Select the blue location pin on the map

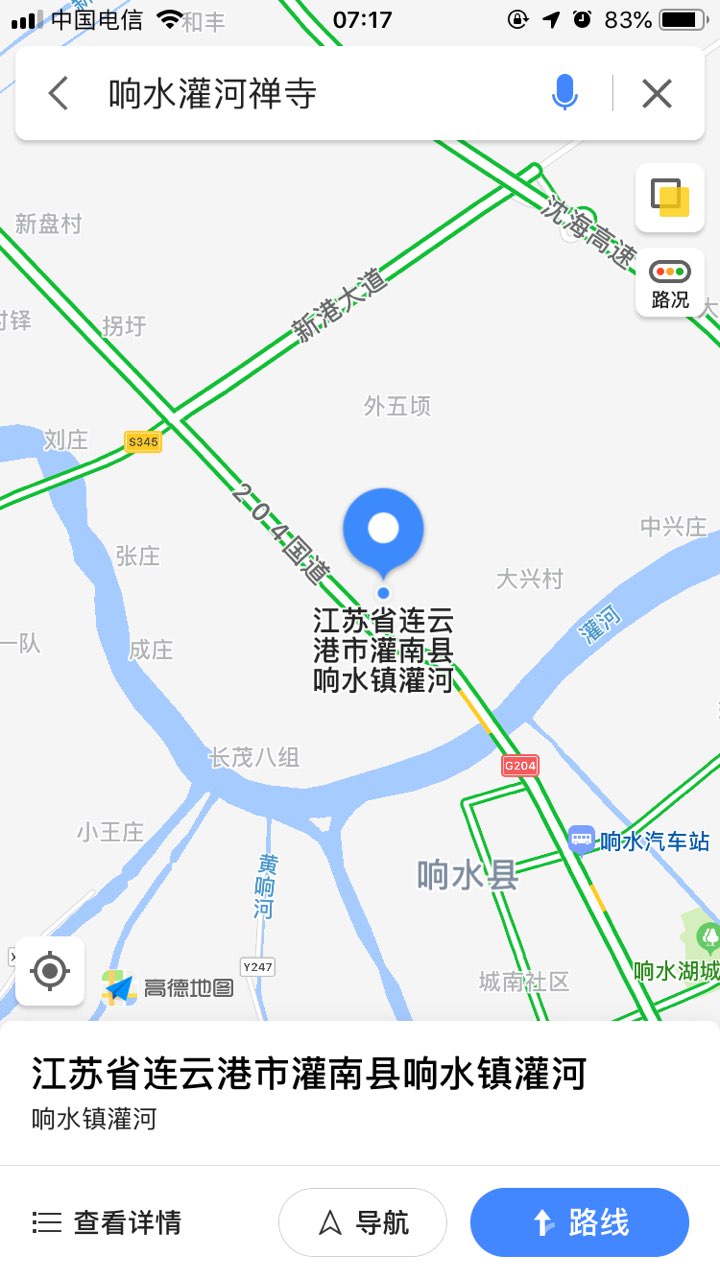tap(383, 532)
